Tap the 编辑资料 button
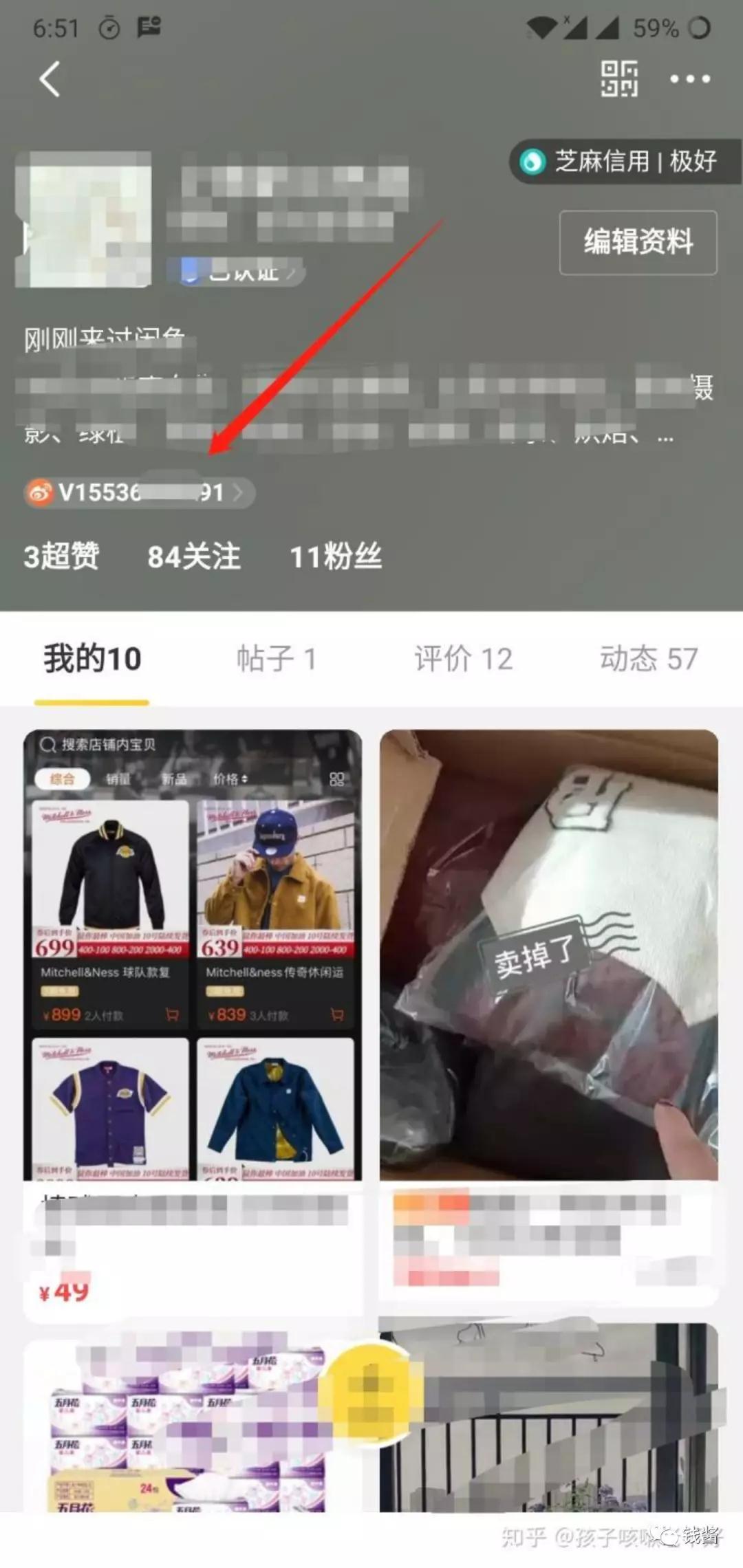The image size is (743, 1568). [638, 242]
